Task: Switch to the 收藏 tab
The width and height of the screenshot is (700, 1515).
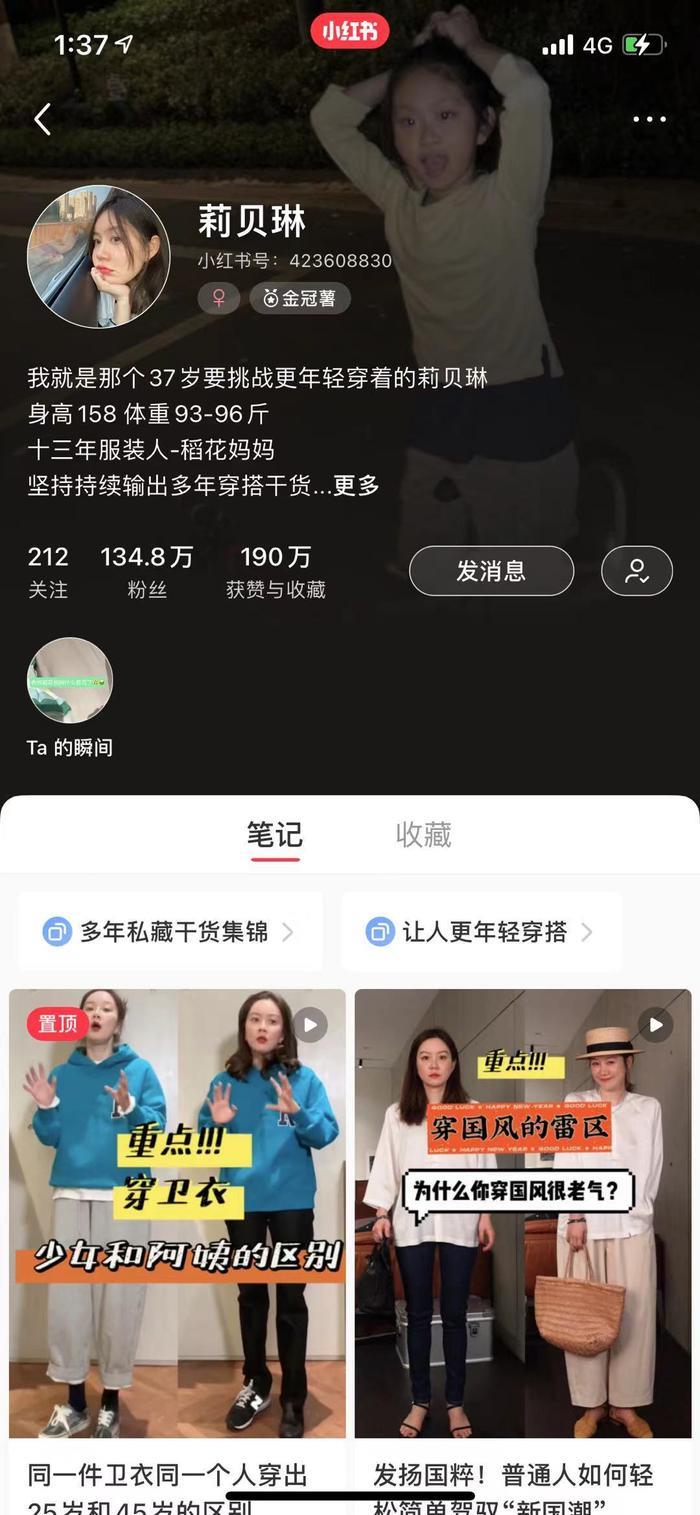Action: [x=424, y=834]
